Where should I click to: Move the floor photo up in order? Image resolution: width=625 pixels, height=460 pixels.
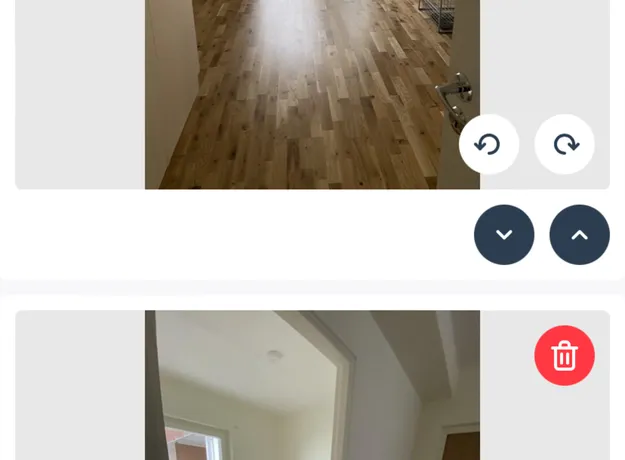(579, 235)
